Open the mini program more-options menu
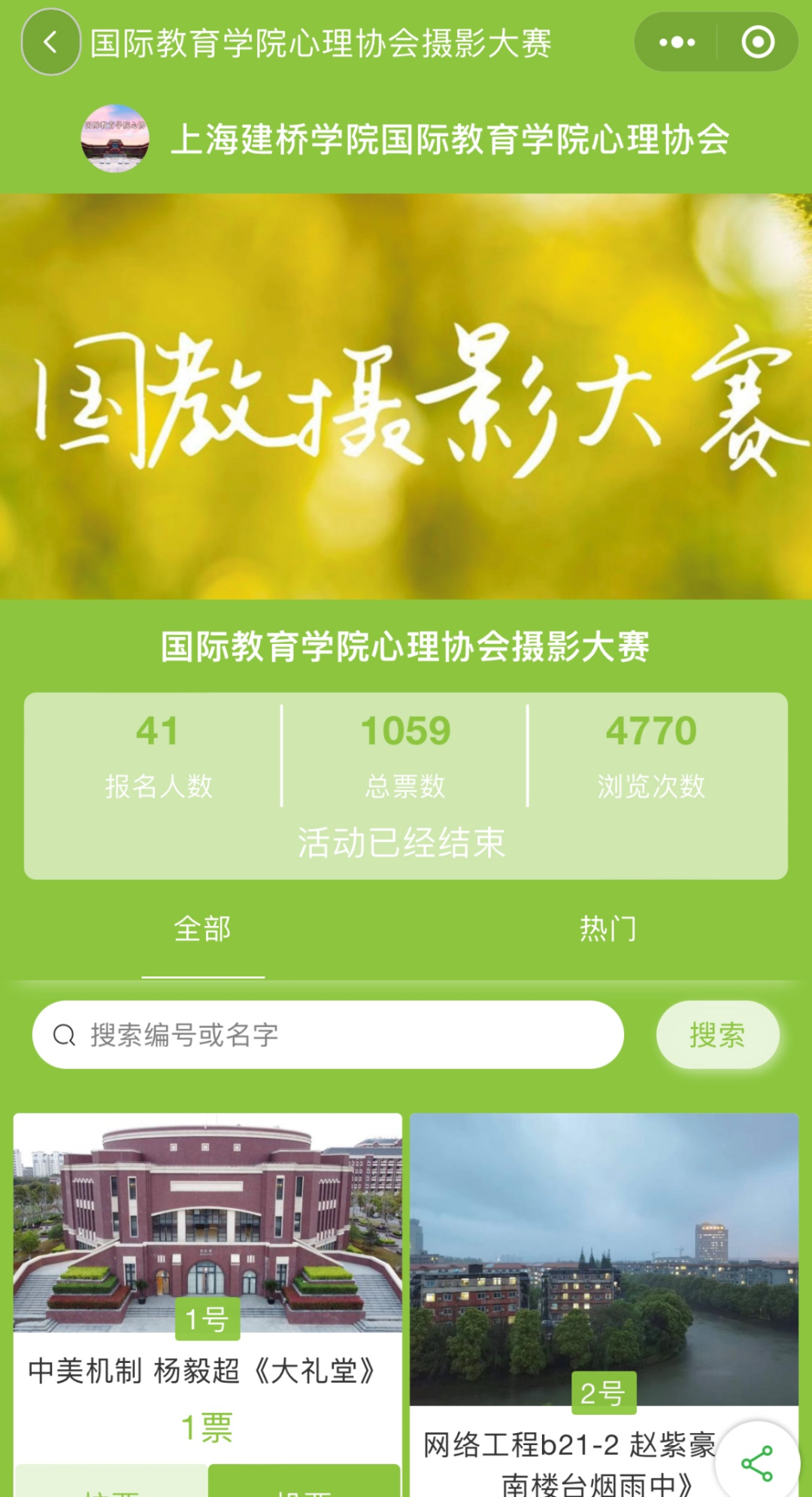 tap(677, 42)
